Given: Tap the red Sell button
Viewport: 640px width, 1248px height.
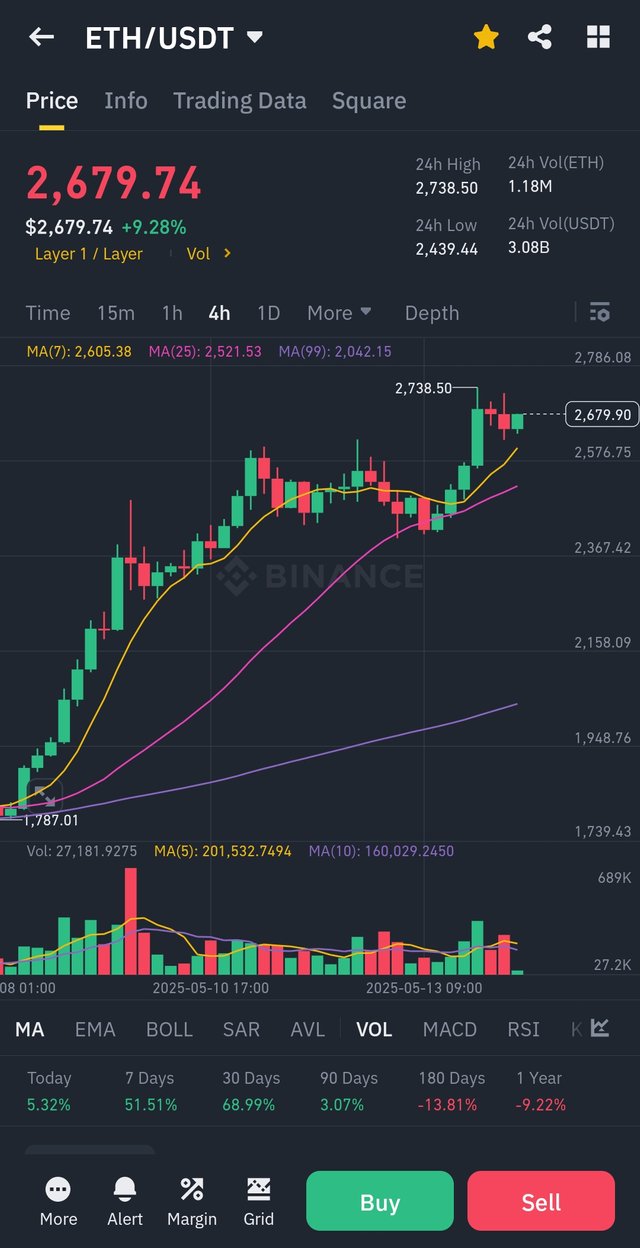Looking at the screenshot, I should (541, 1202).
